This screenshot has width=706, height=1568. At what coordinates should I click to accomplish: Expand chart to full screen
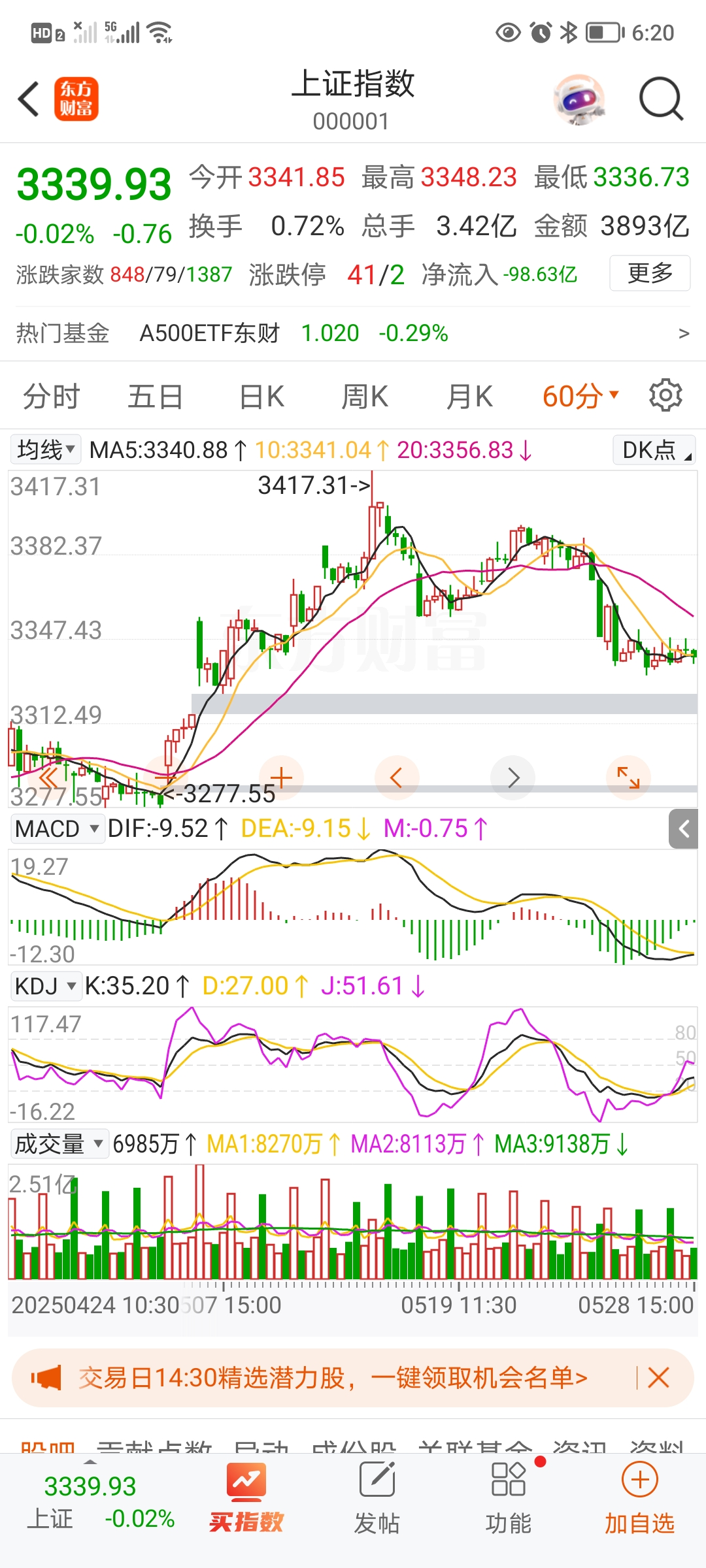click(628, 777)
